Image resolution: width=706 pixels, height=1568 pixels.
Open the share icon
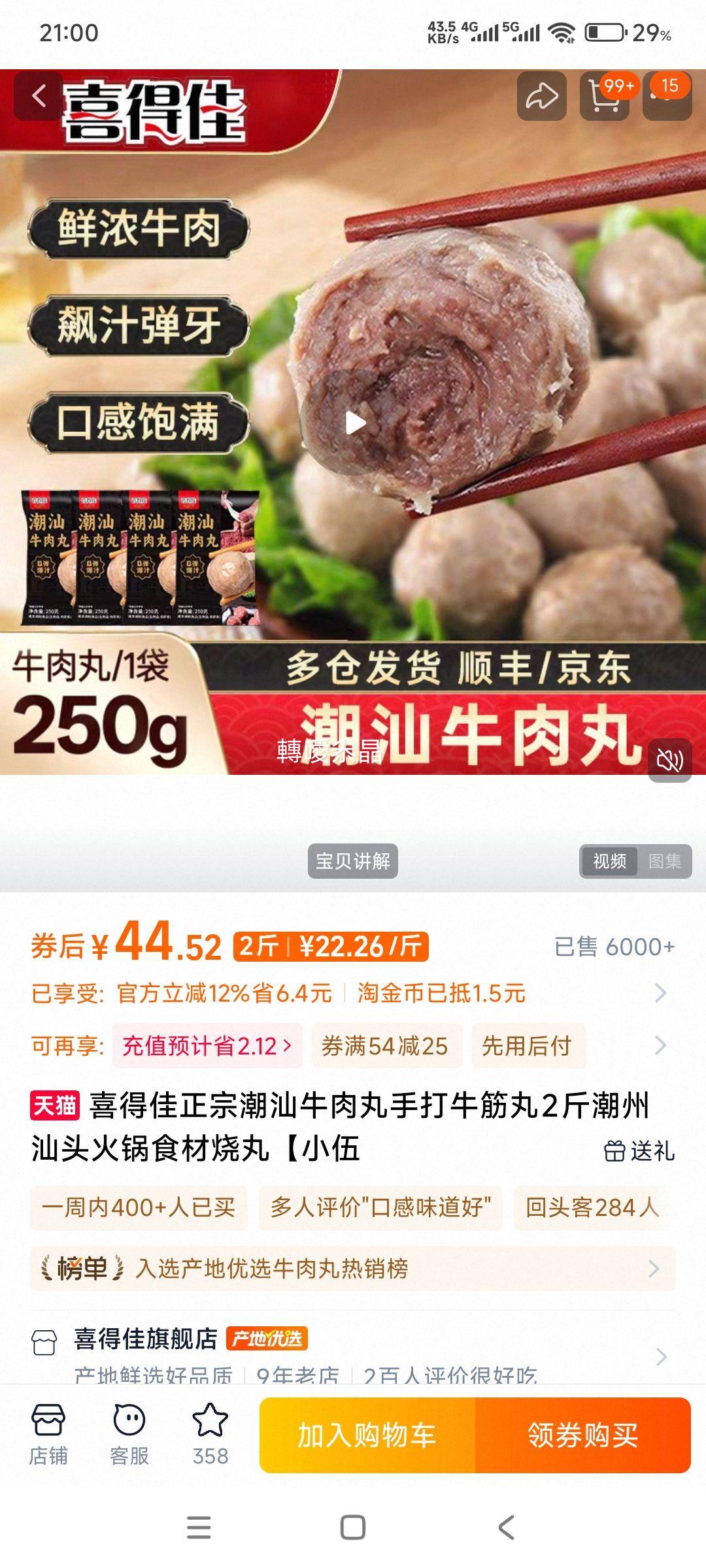click(539, 96)
